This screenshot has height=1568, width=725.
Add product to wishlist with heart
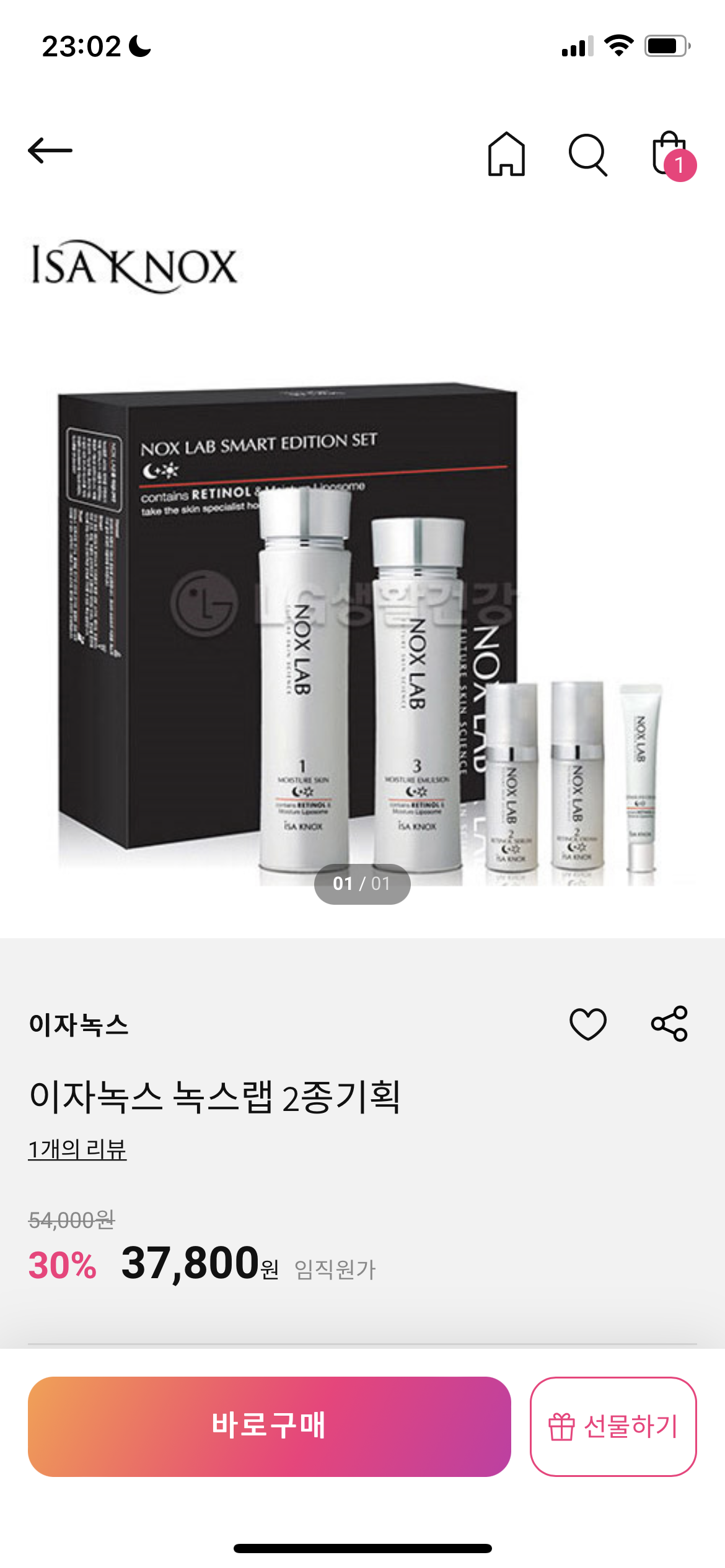(x=587, y=1024)
